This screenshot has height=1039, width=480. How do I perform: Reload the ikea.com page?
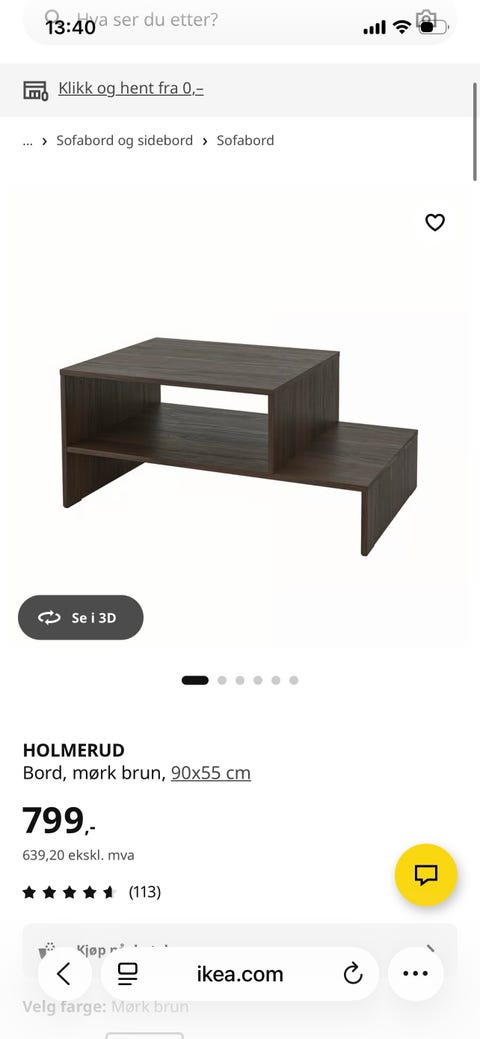(353, 973)
